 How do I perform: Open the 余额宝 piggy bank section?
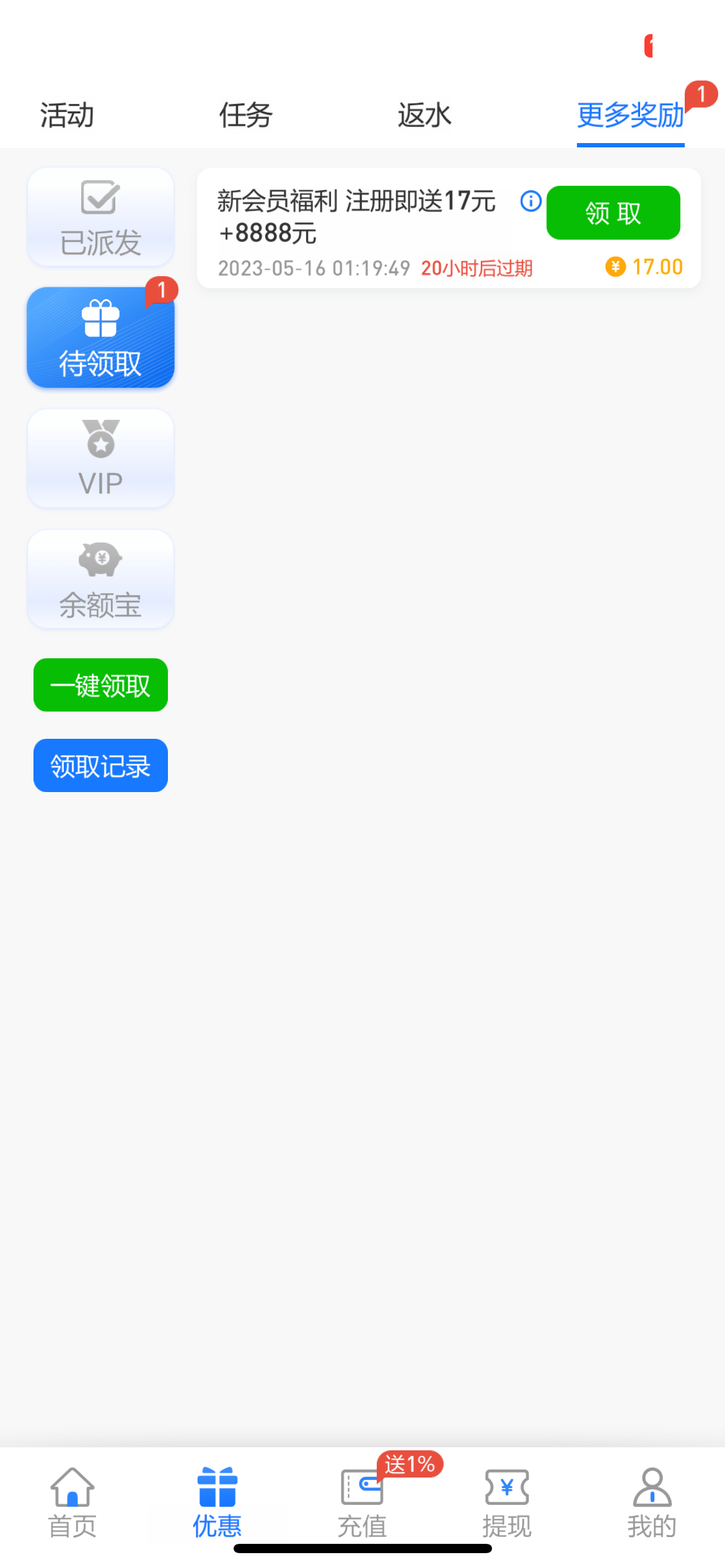[100, 579]
